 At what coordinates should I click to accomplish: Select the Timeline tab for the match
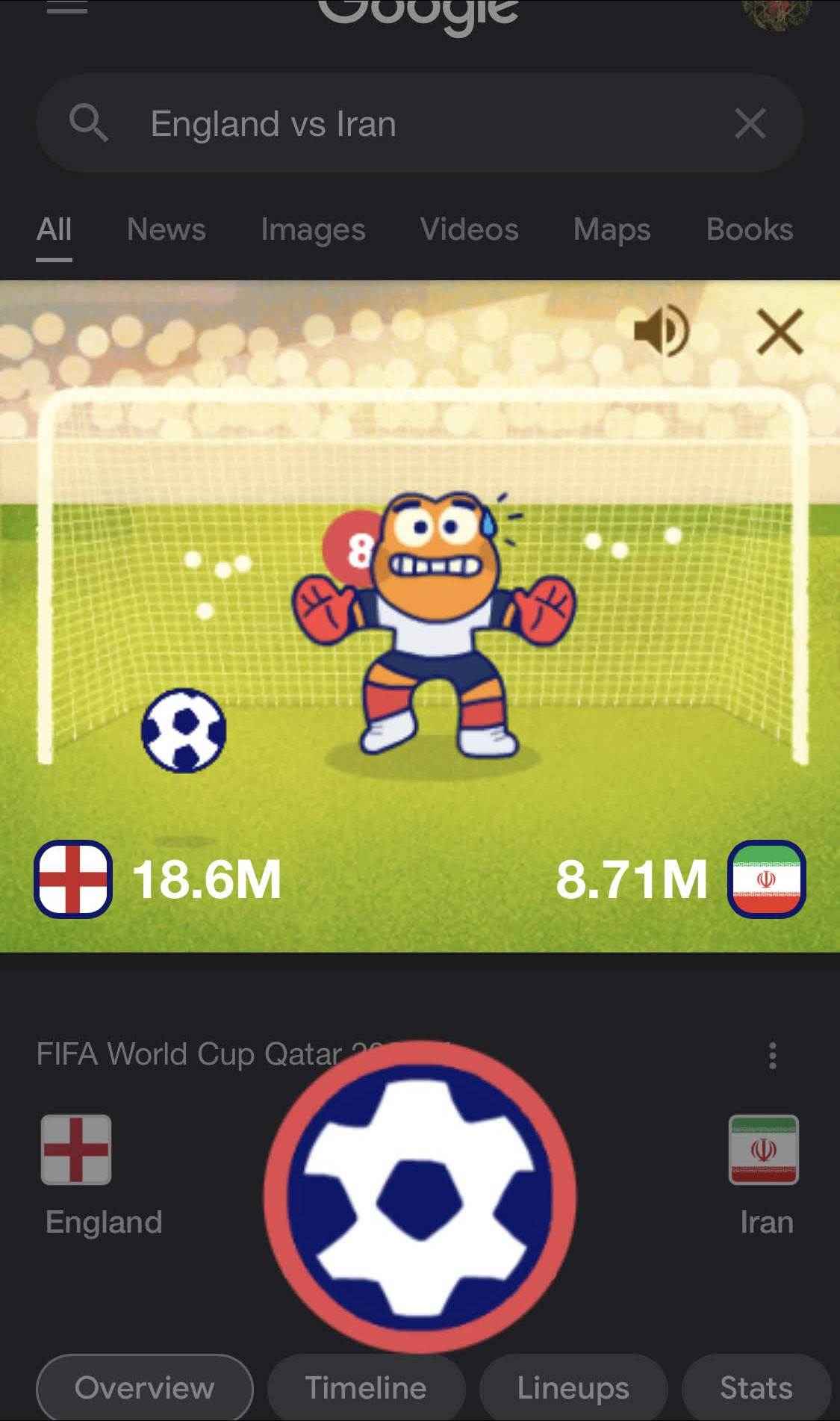[365, 1387]
